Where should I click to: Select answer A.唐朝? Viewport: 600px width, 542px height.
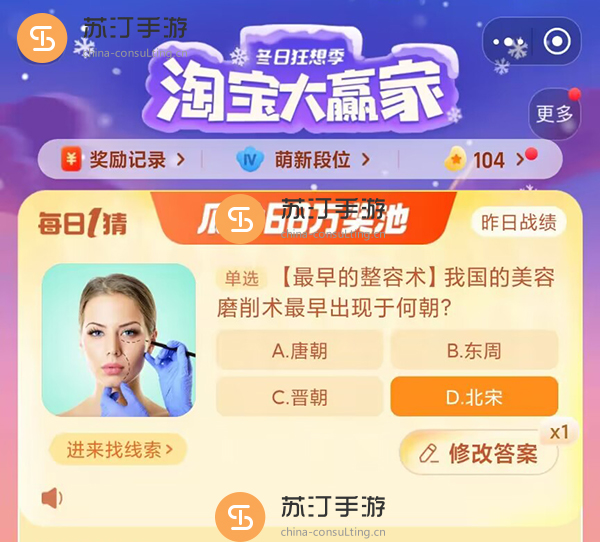pyautogui.click(x=300, y=351)
